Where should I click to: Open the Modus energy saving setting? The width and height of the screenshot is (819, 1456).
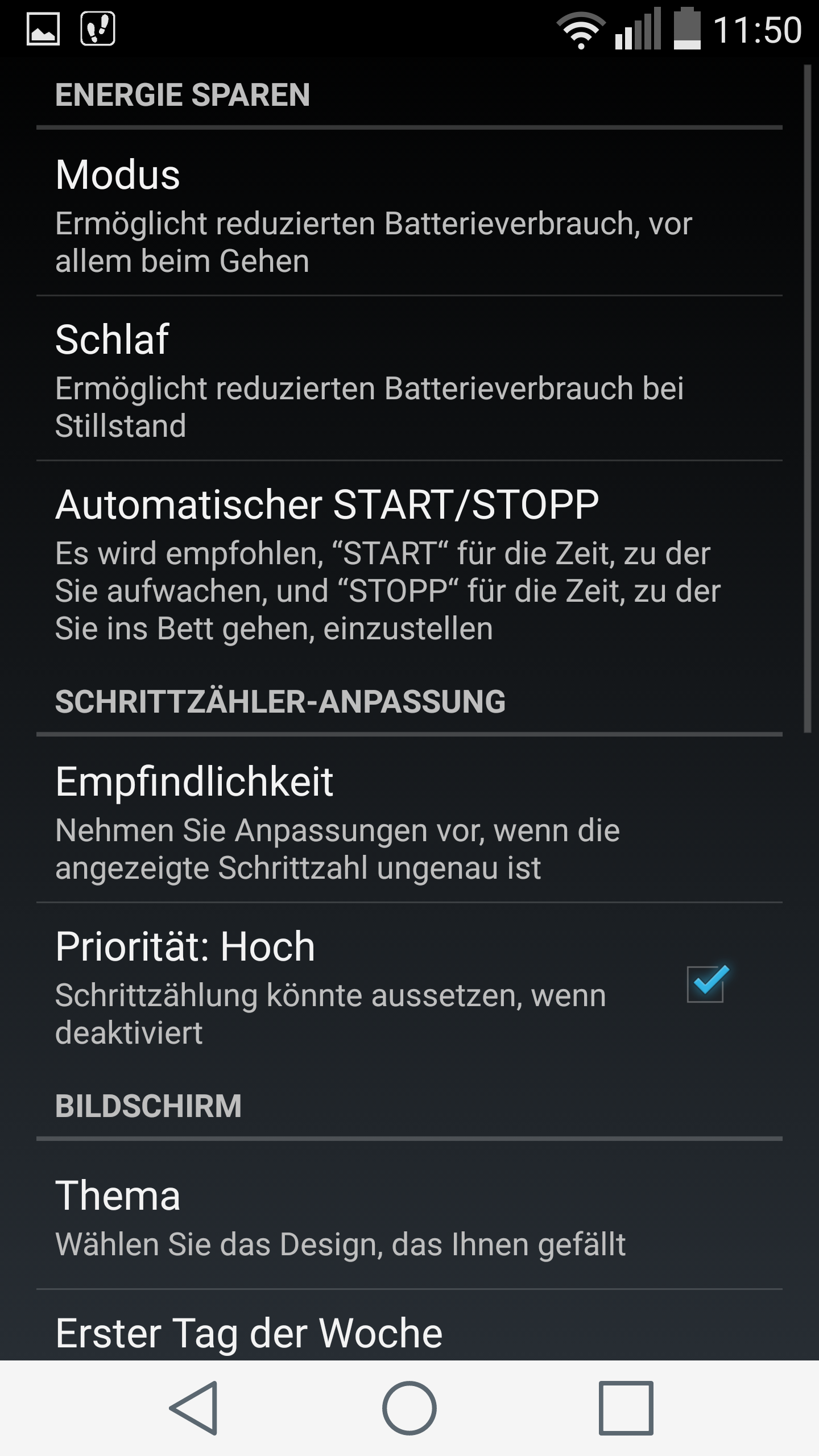[409, 213]
